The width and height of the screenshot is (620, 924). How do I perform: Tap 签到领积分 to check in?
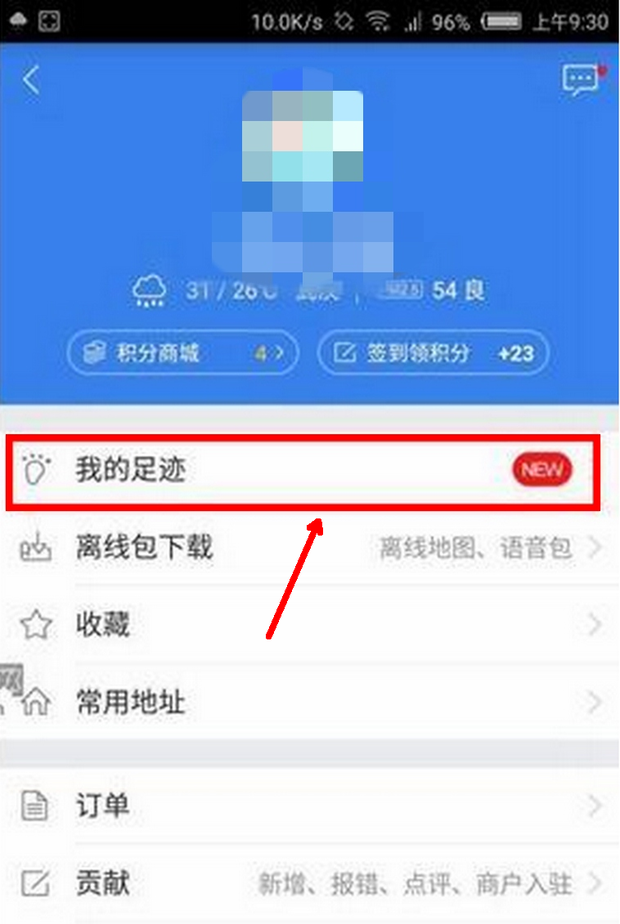[x=433, y=352]
